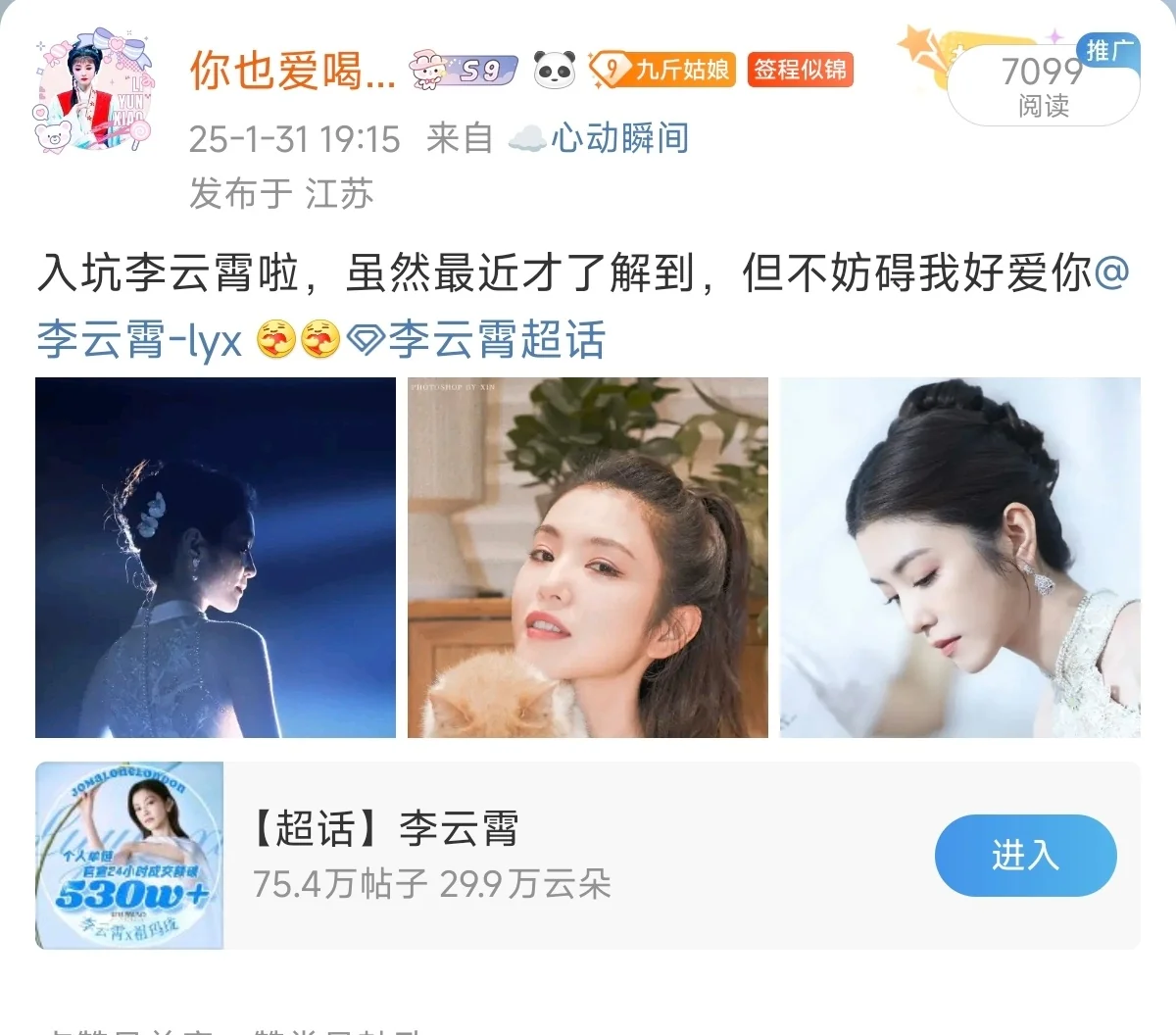Tap the 签程似锦 badge
The image size is (1176, 1035).
pyautogui.click(x=800, y=69)
